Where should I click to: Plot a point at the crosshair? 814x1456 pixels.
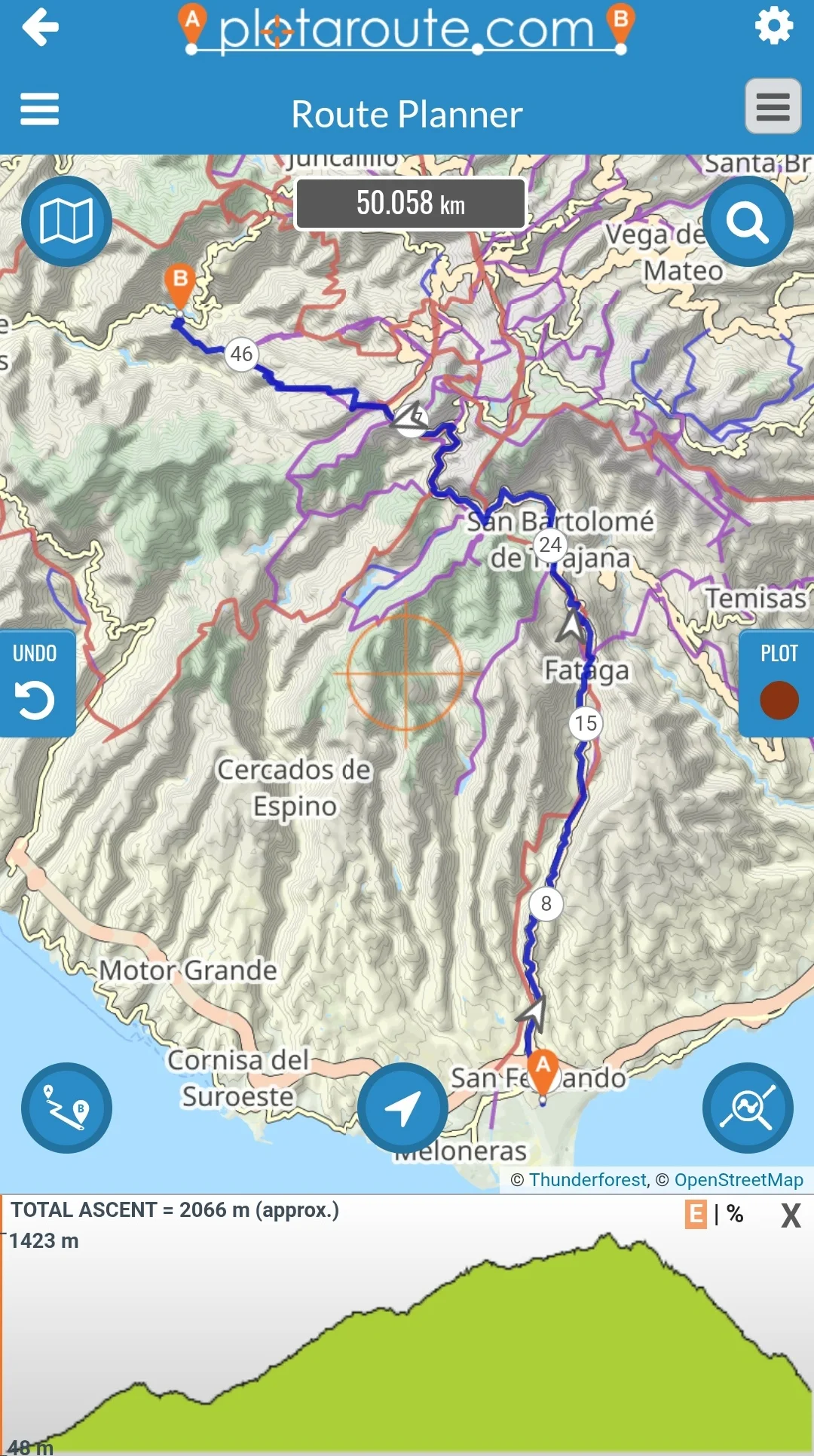pyautogui.click(x=778, y=683)
